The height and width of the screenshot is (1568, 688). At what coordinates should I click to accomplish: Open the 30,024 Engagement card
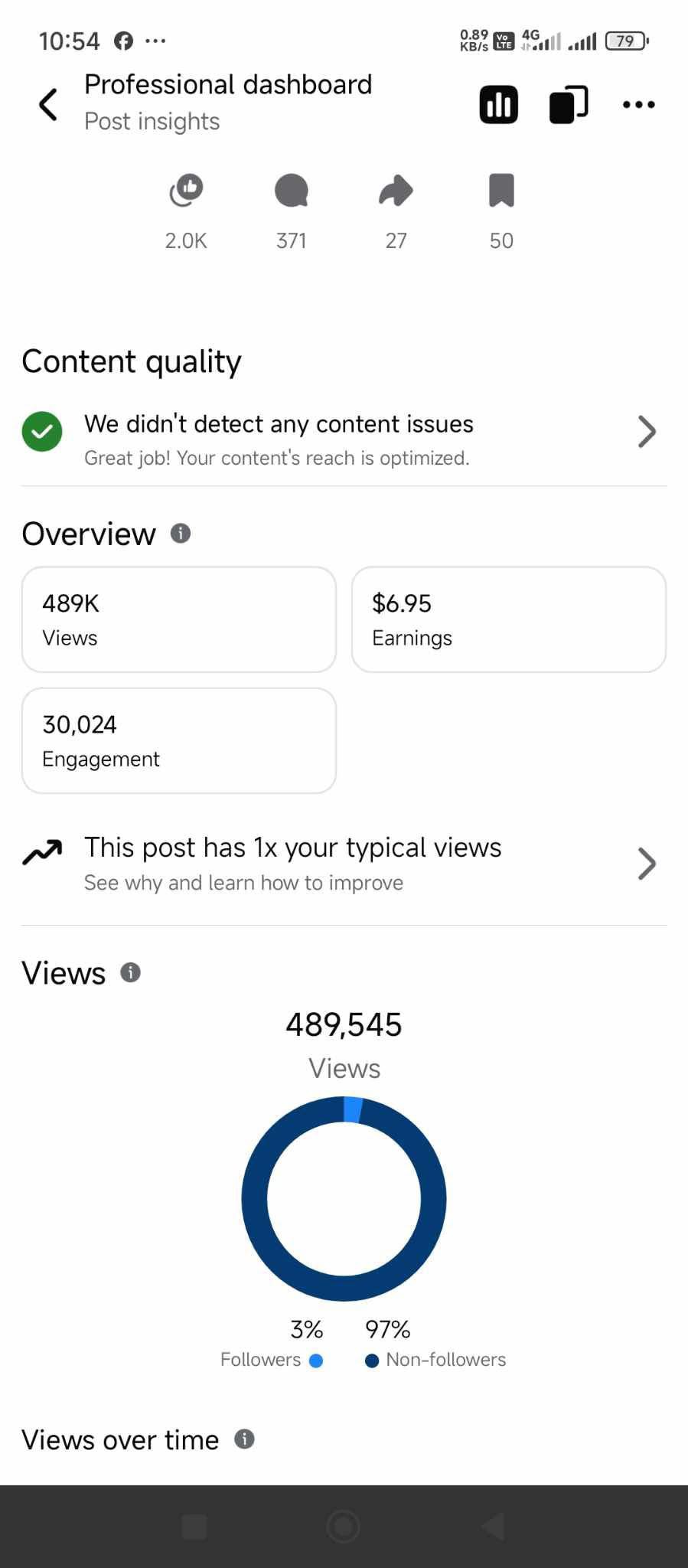[x=179, y=740]
